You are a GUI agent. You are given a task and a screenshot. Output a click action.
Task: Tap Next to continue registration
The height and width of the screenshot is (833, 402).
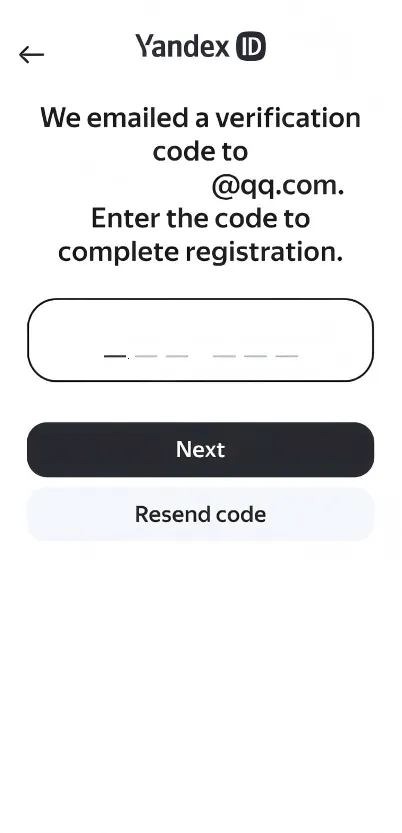200,449
